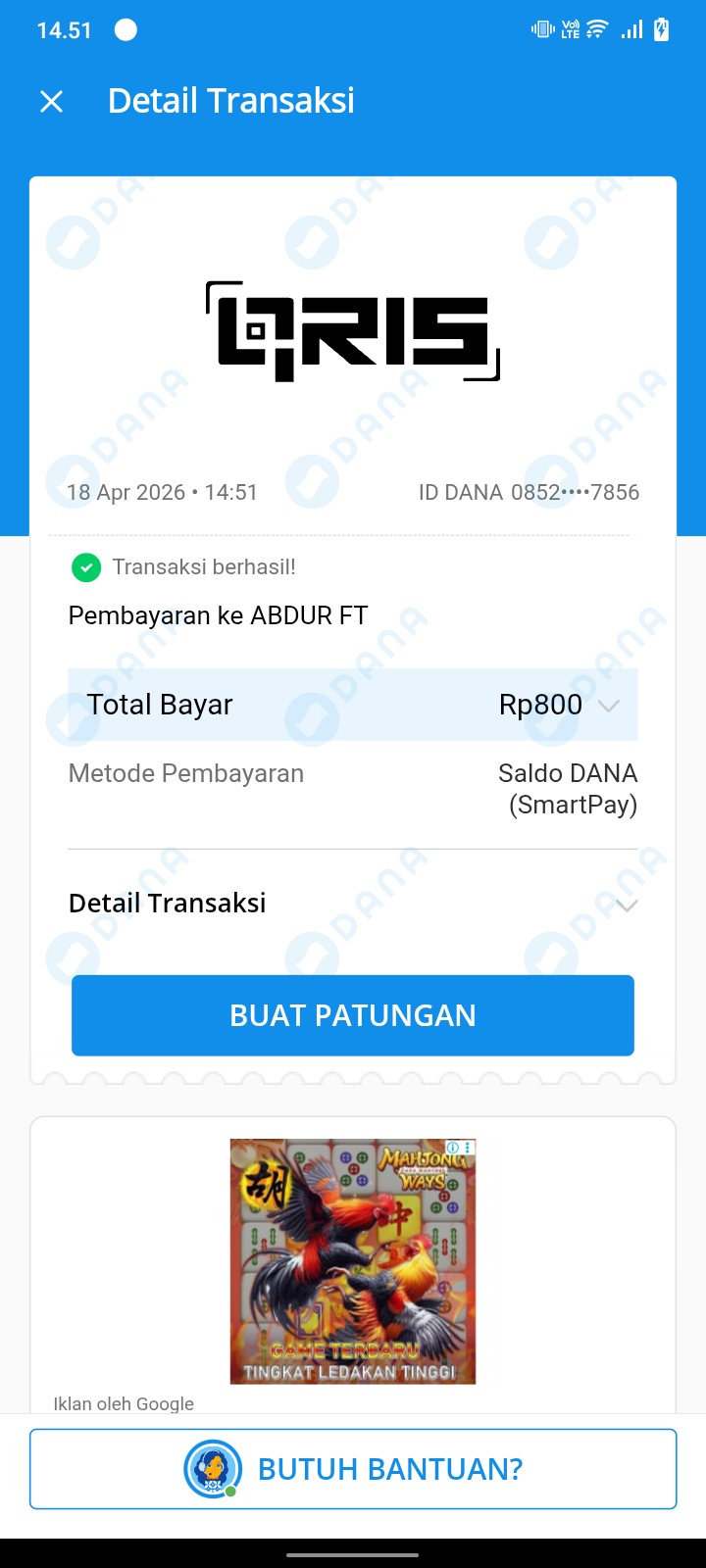The height and width of the screenshot is (1568, 706).
Task: Expand the Detail Transaksi section
Action: pyautogui.click(x=627, y=905)
